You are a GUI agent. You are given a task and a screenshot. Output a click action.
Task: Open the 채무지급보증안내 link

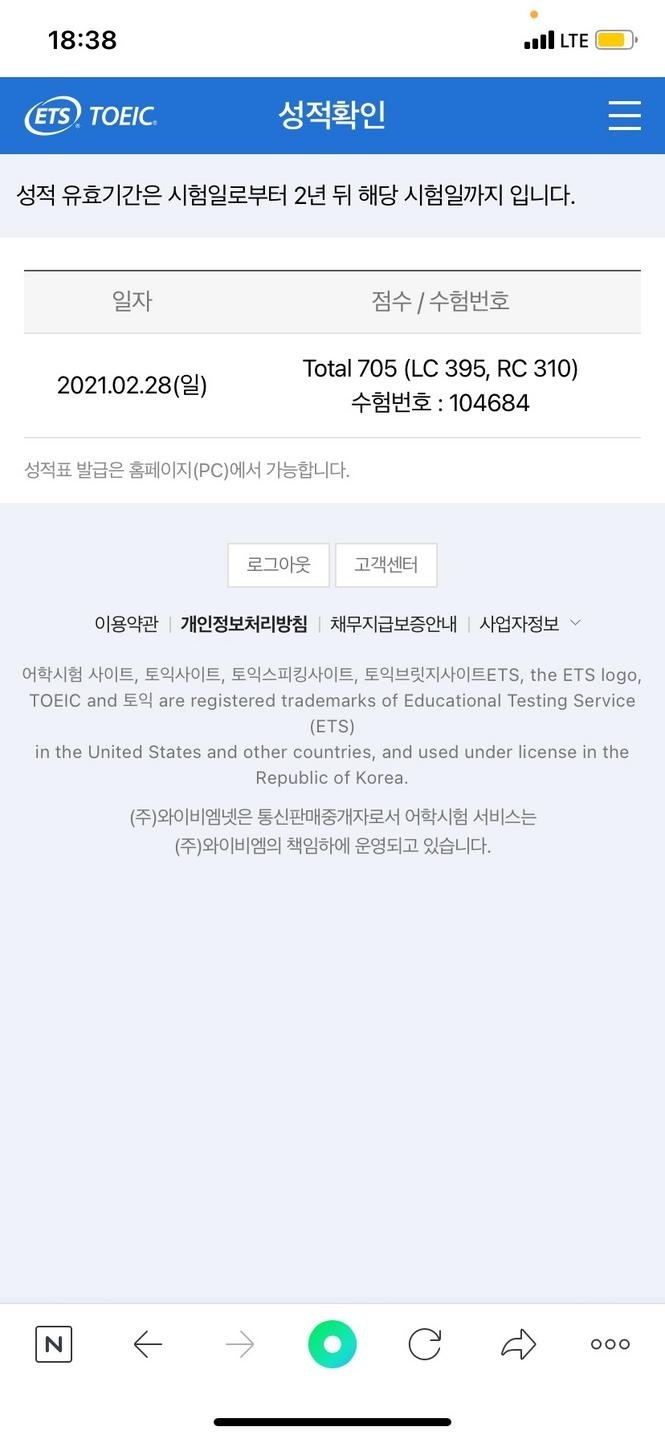pos(393,624)
